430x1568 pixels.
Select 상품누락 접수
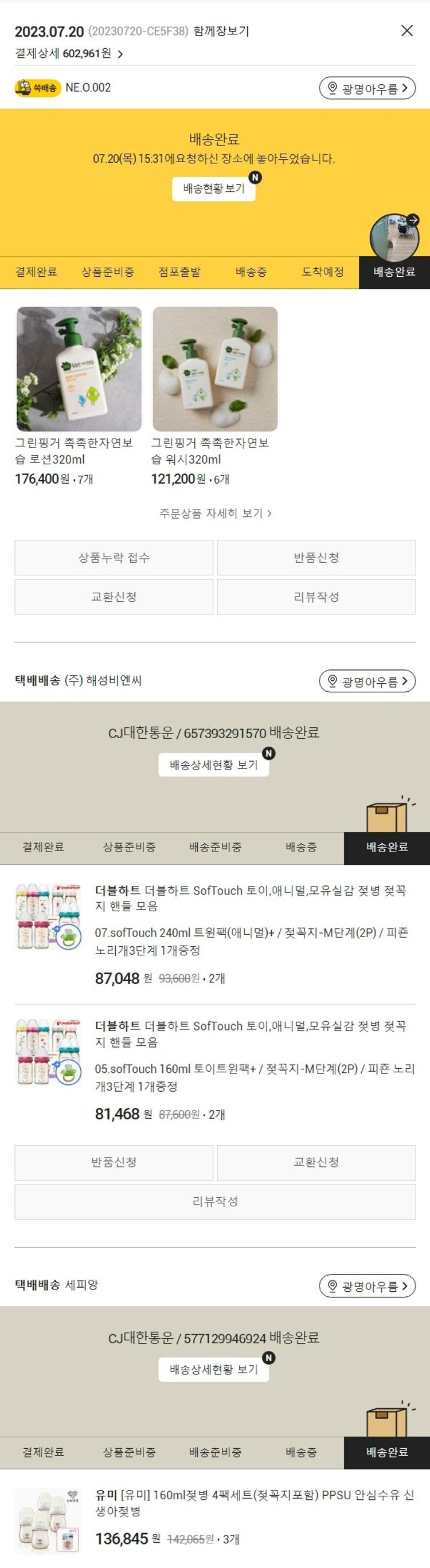(114, 558)
